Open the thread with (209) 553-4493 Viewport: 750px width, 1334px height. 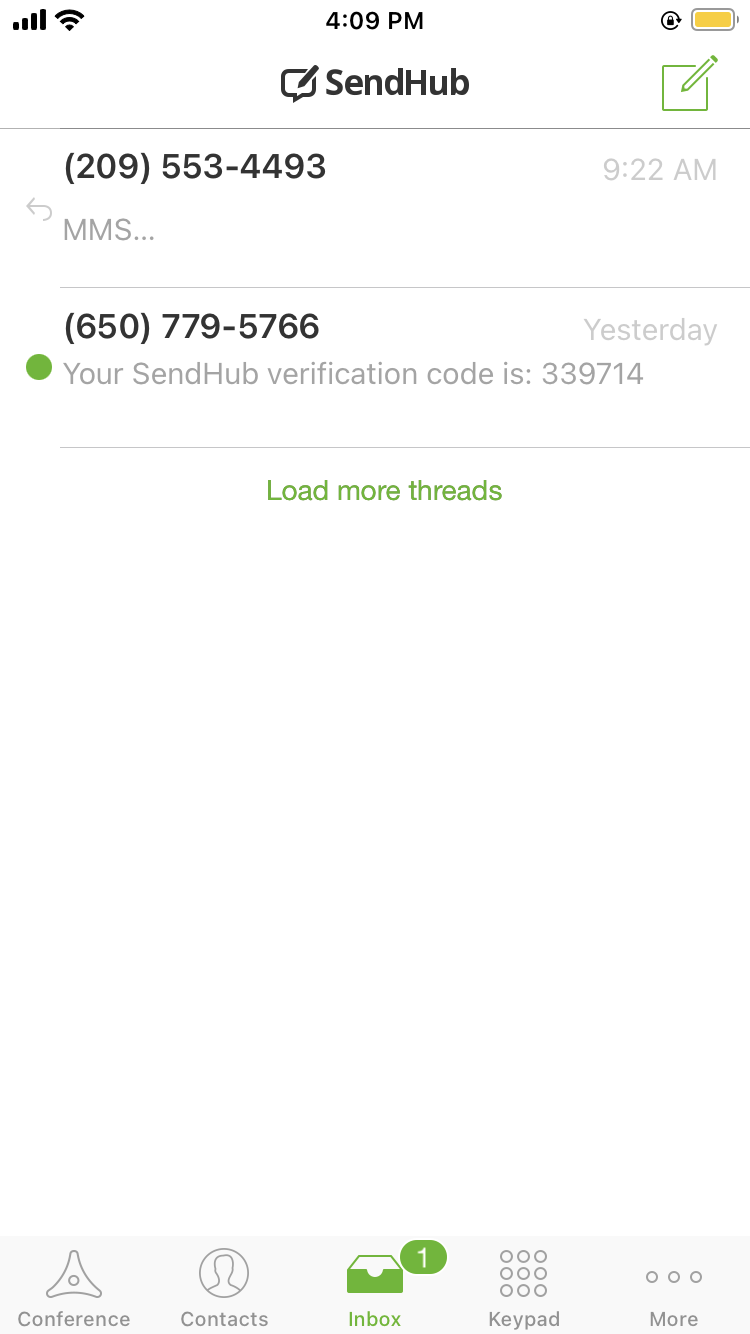click(x=375, y=208)
